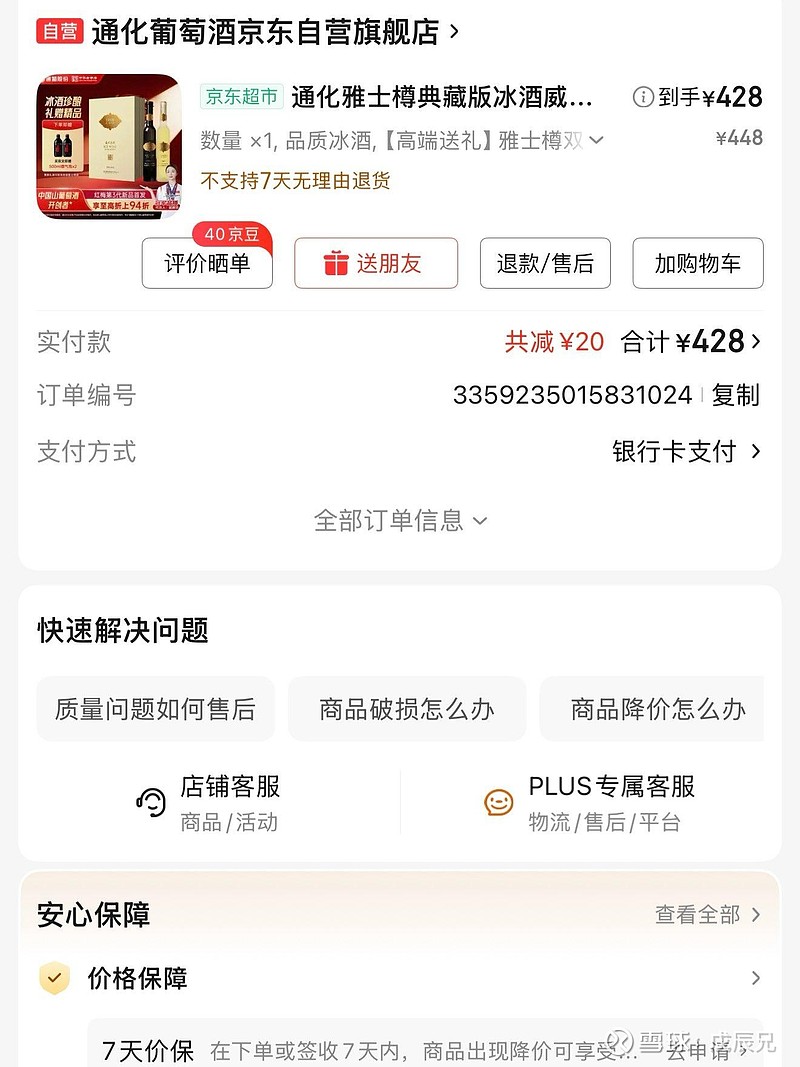800x1067 pixels.
Task: Expand the 支付方式 row chevron
Action: click(x=755, y=452)
